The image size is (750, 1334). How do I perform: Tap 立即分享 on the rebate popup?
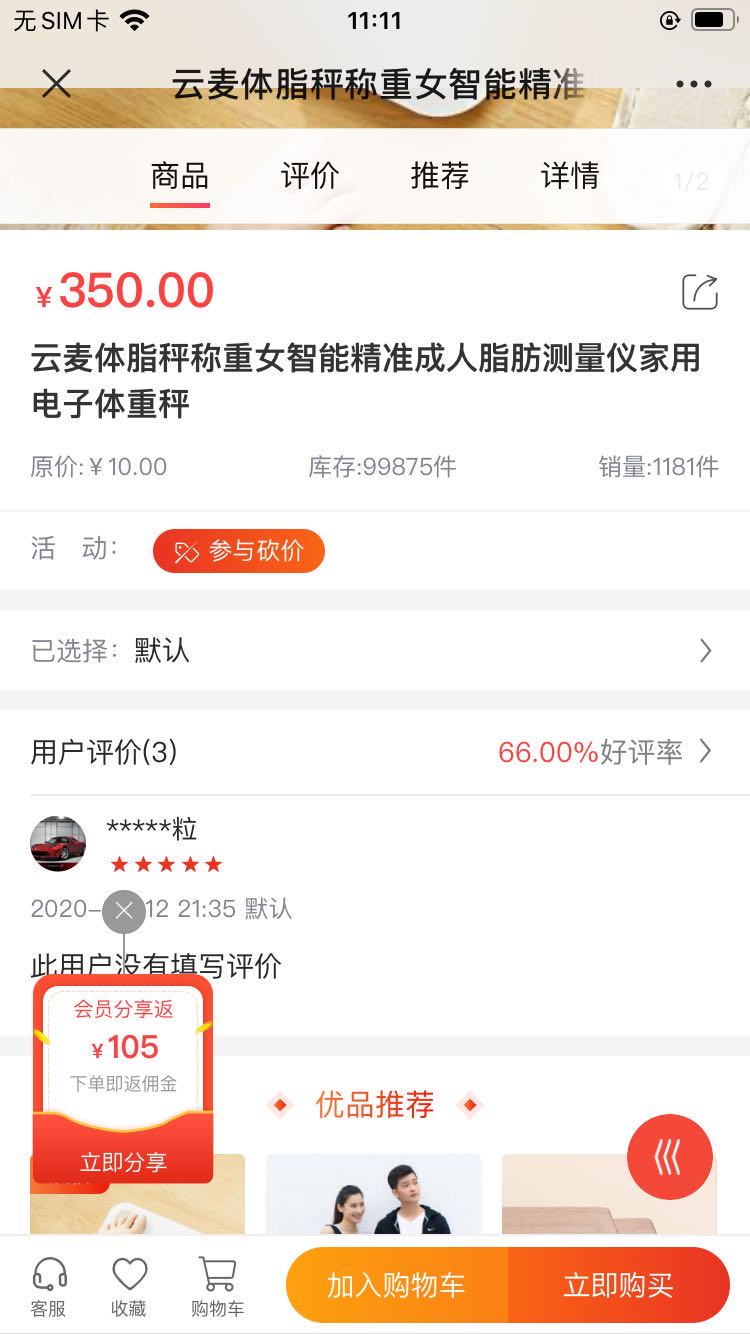tap(124, 1162)
